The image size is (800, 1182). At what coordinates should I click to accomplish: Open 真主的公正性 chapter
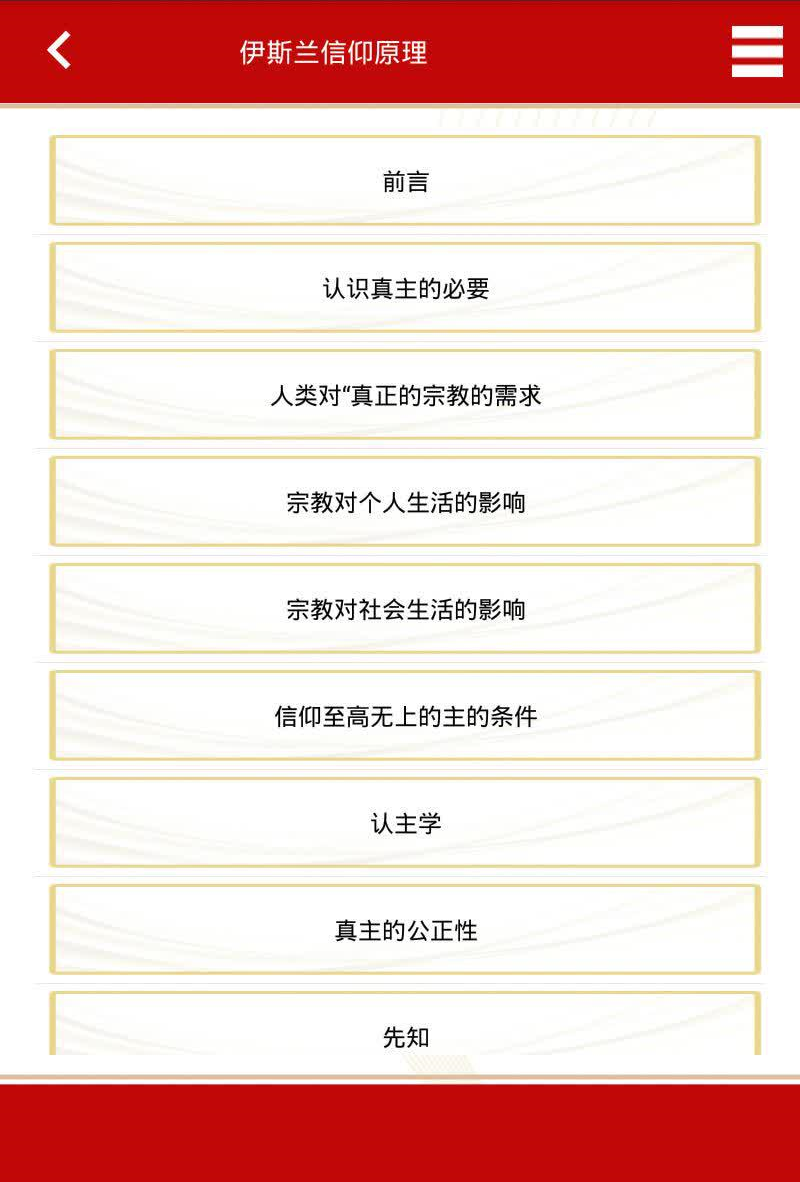pyautogui.click(x=405, y=930)
